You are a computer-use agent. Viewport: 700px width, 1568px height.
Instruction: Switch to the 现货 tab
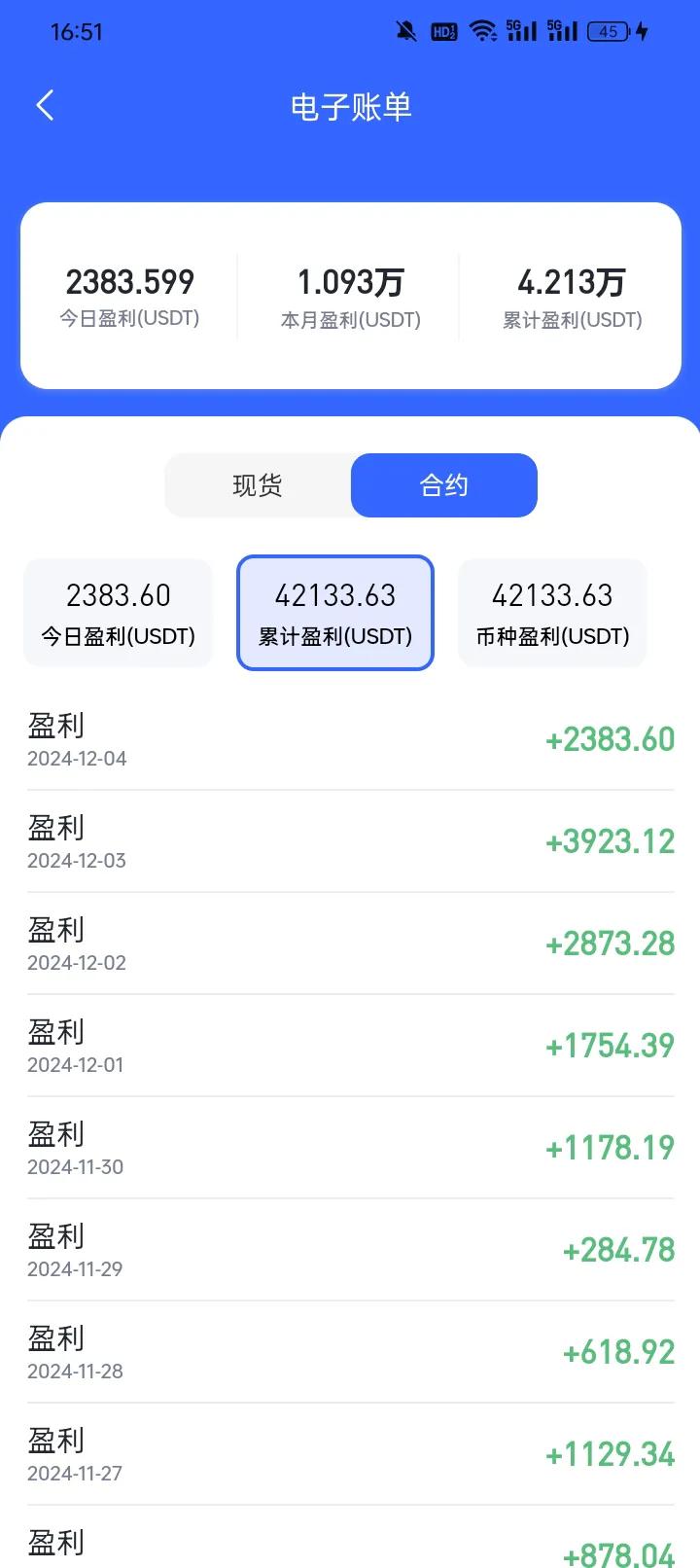point(259,484)
